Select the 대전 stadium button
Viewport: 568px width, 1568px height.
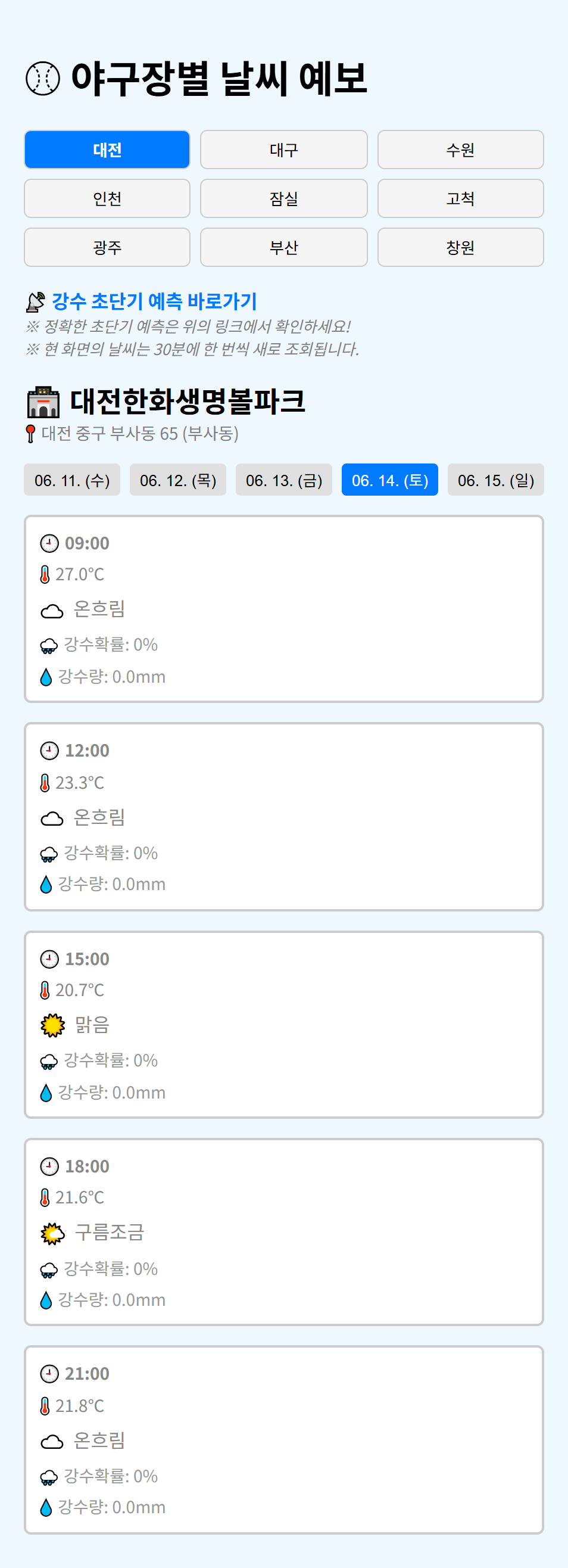107,150
